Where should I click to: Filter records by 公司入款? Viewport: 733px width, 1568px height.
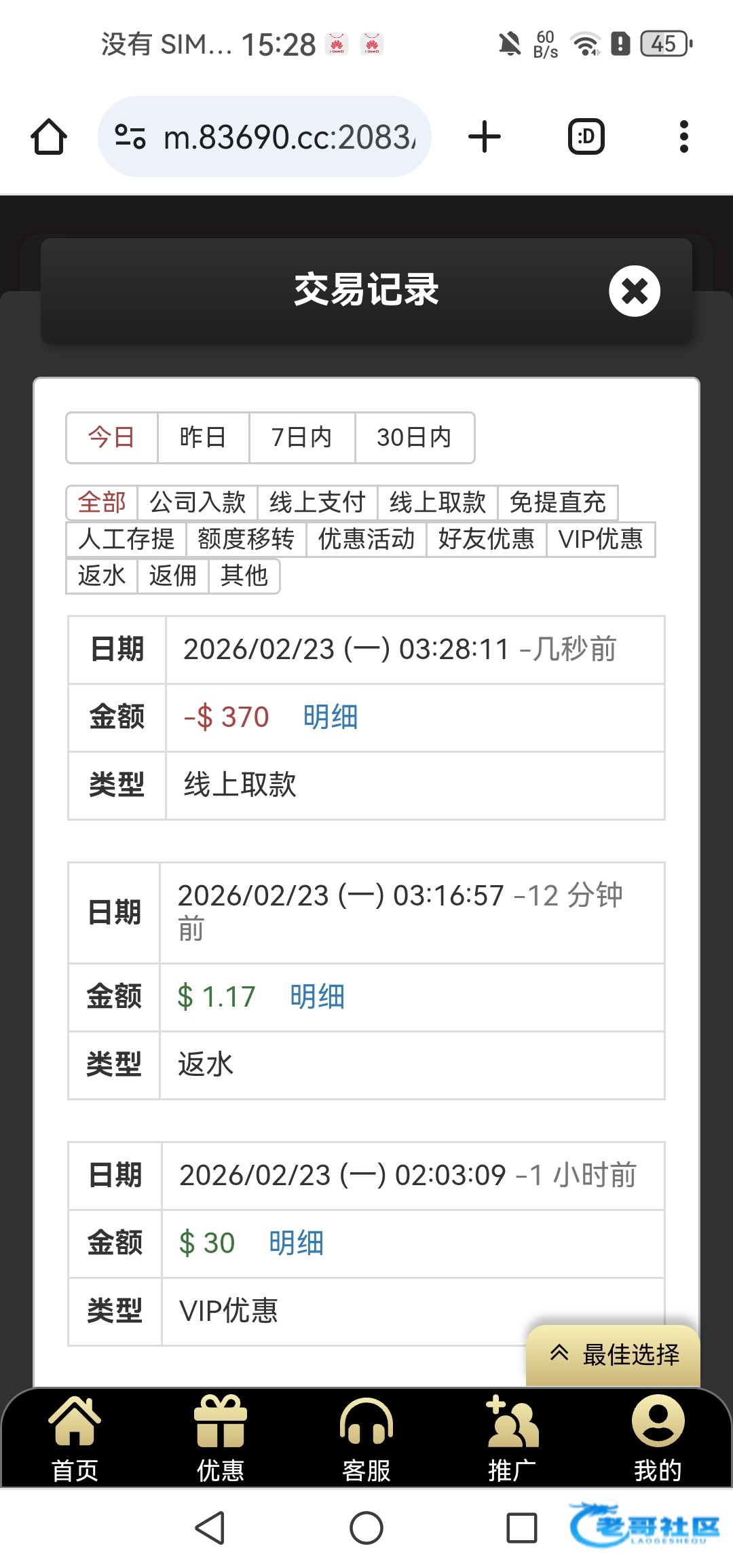[x=198, y=503]
